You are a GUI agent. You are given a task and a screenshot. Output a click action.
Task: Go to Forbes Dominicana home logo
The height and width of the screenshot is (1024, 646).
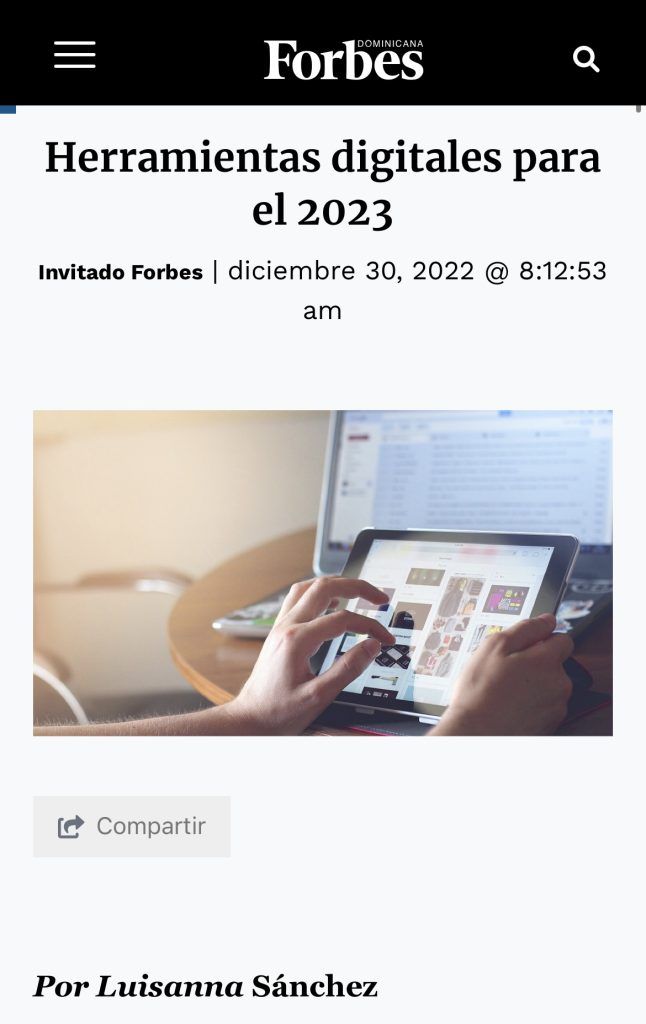pyautogui.click(x=343, y=59)
